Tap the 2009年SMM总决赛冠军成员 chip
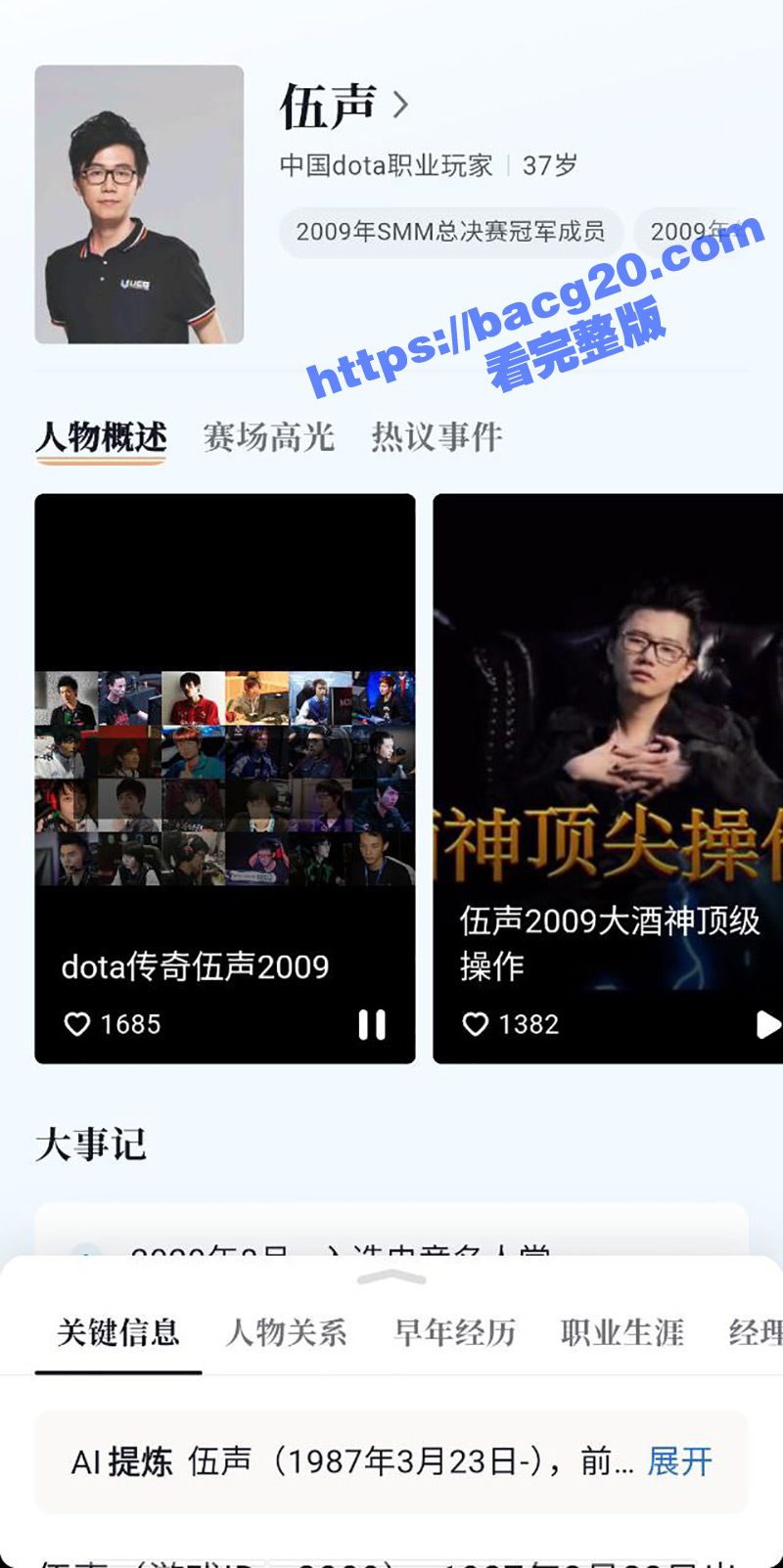 [x=450, y=232]
